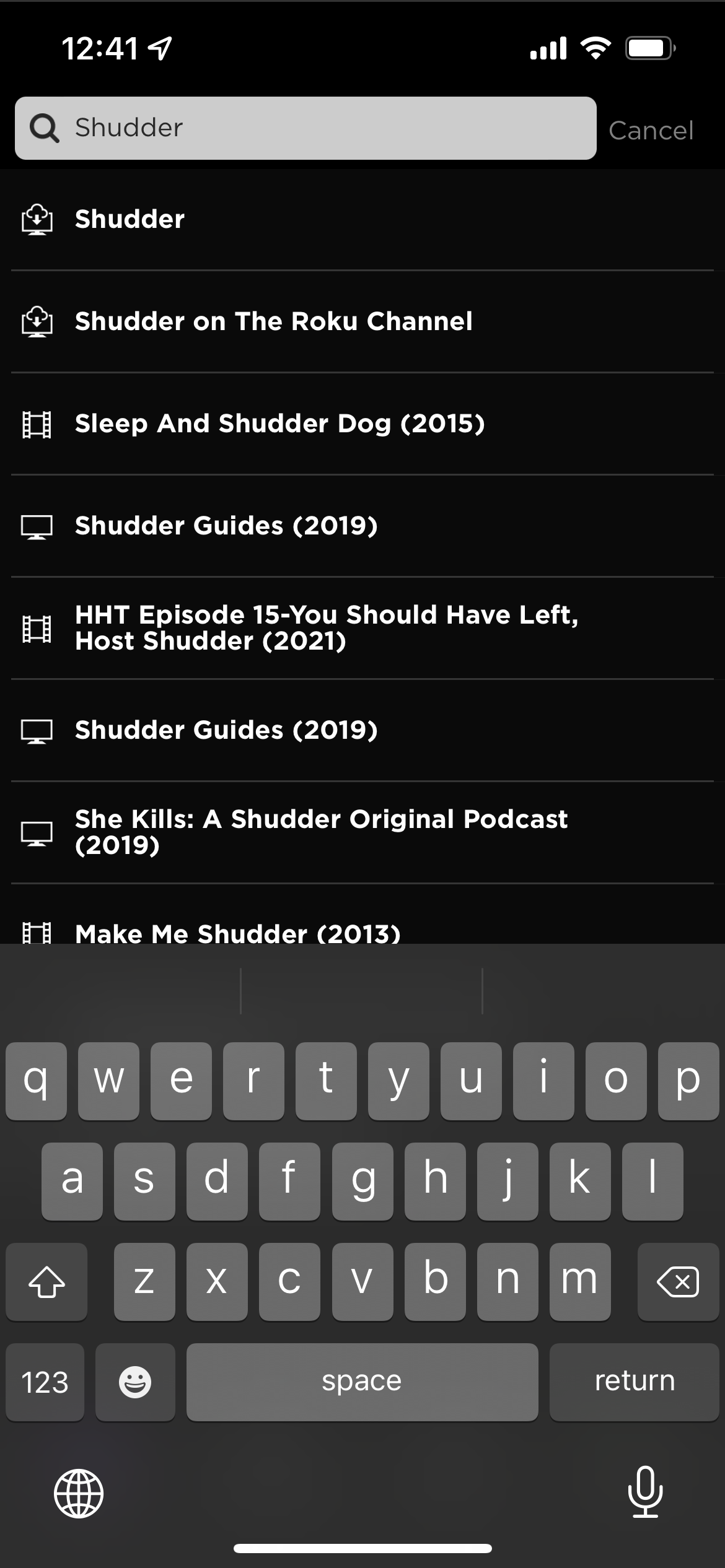Open Sleep And Shudder Dog (2015)
The width and height of the screenshot is (725, 1568).
[x=279, y=424]
